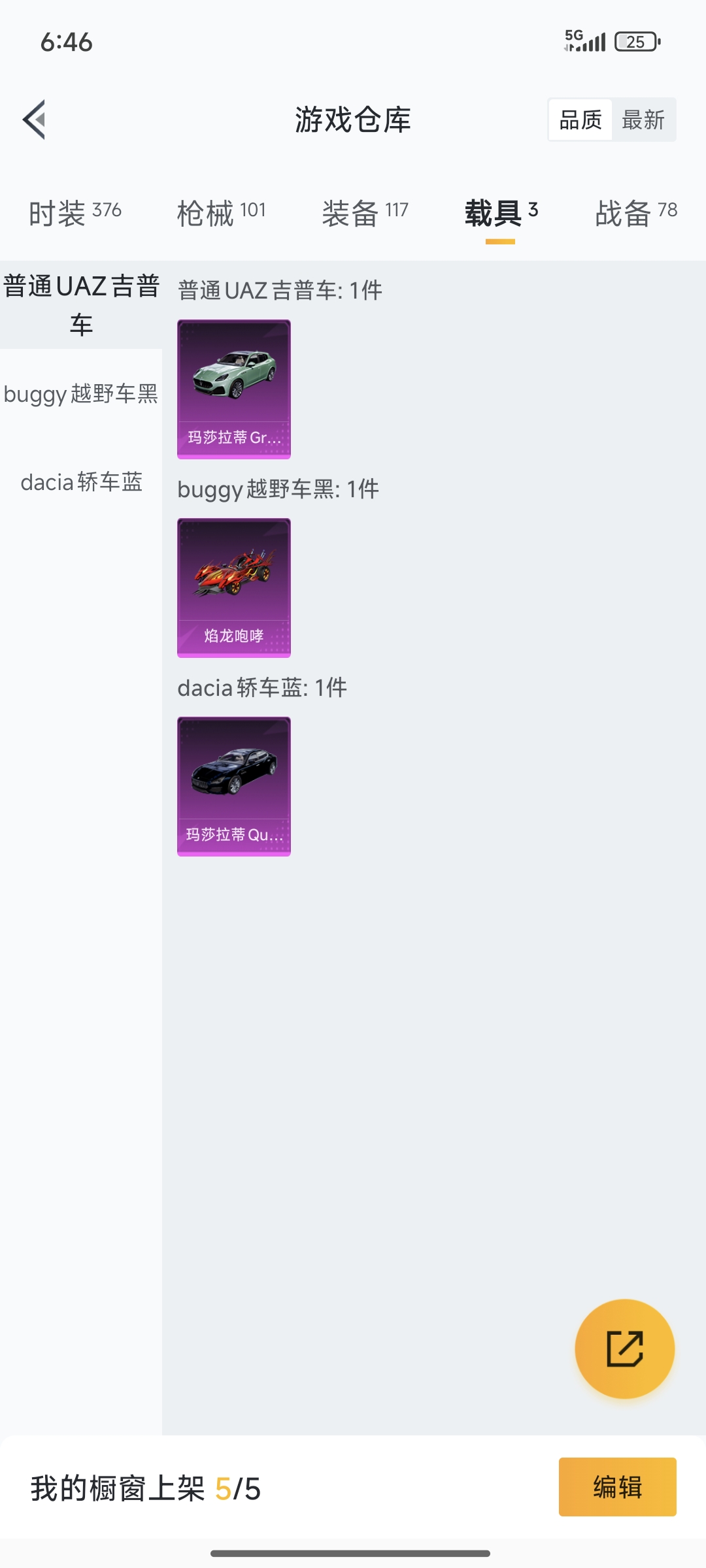
Task: Tap the clock showing 6:46
Action: (x=62, y=42)
